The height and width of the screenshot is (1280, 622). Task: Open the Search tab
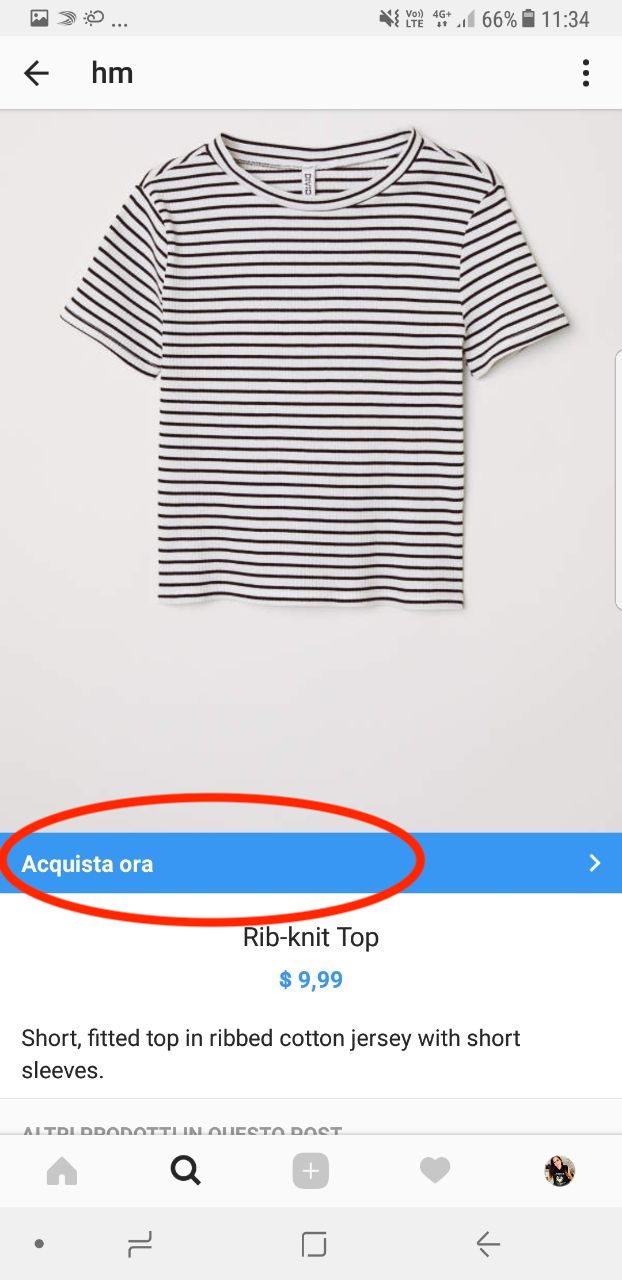click(x=186, y=1170)
